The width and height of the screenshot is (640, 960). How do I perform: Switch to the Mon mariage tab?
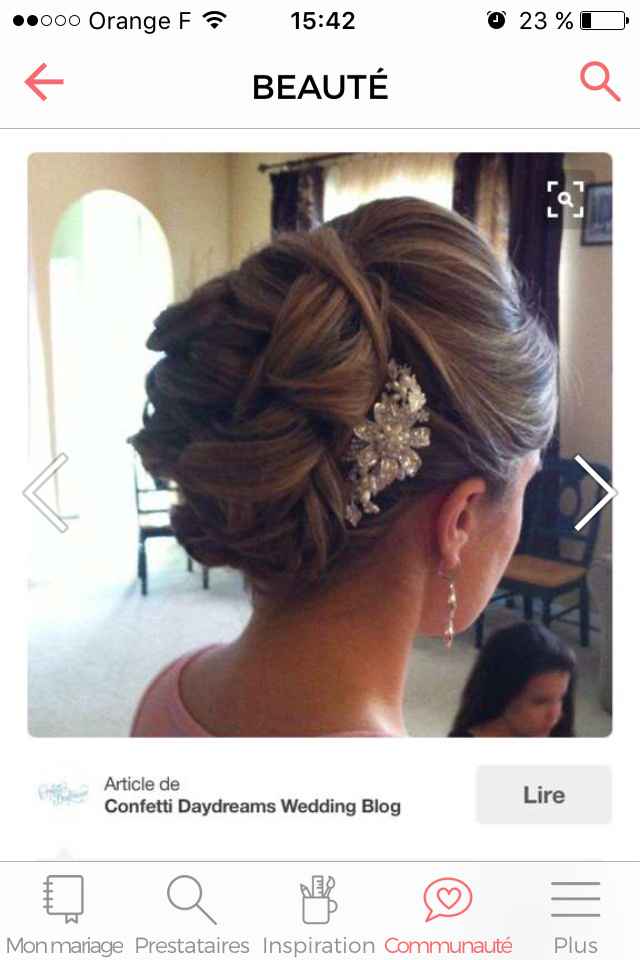[x=64, y=915]
